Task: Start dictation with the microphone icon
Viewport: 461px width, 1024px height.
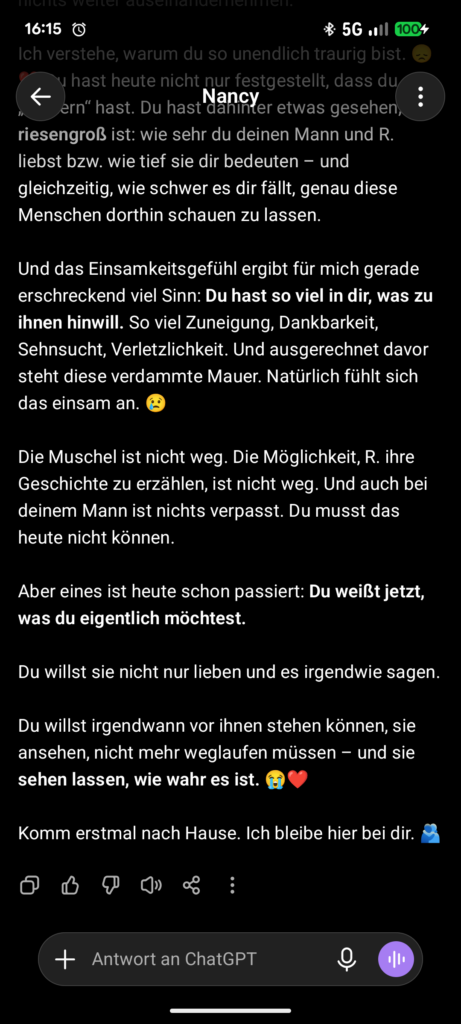Action: click(347, 959)
